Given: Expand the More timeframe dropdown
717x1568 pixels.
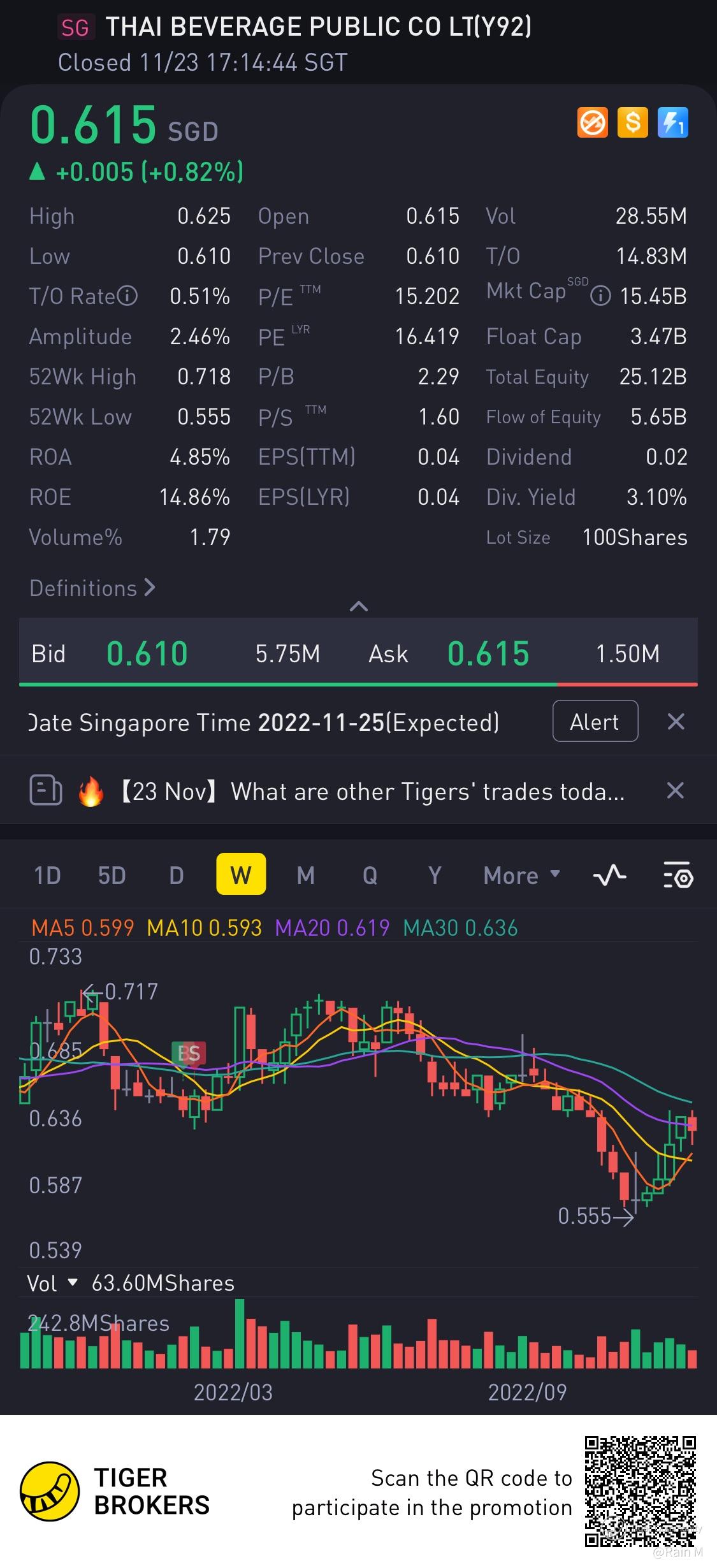Looking at the screenshot, I should [x=521, y=875].
